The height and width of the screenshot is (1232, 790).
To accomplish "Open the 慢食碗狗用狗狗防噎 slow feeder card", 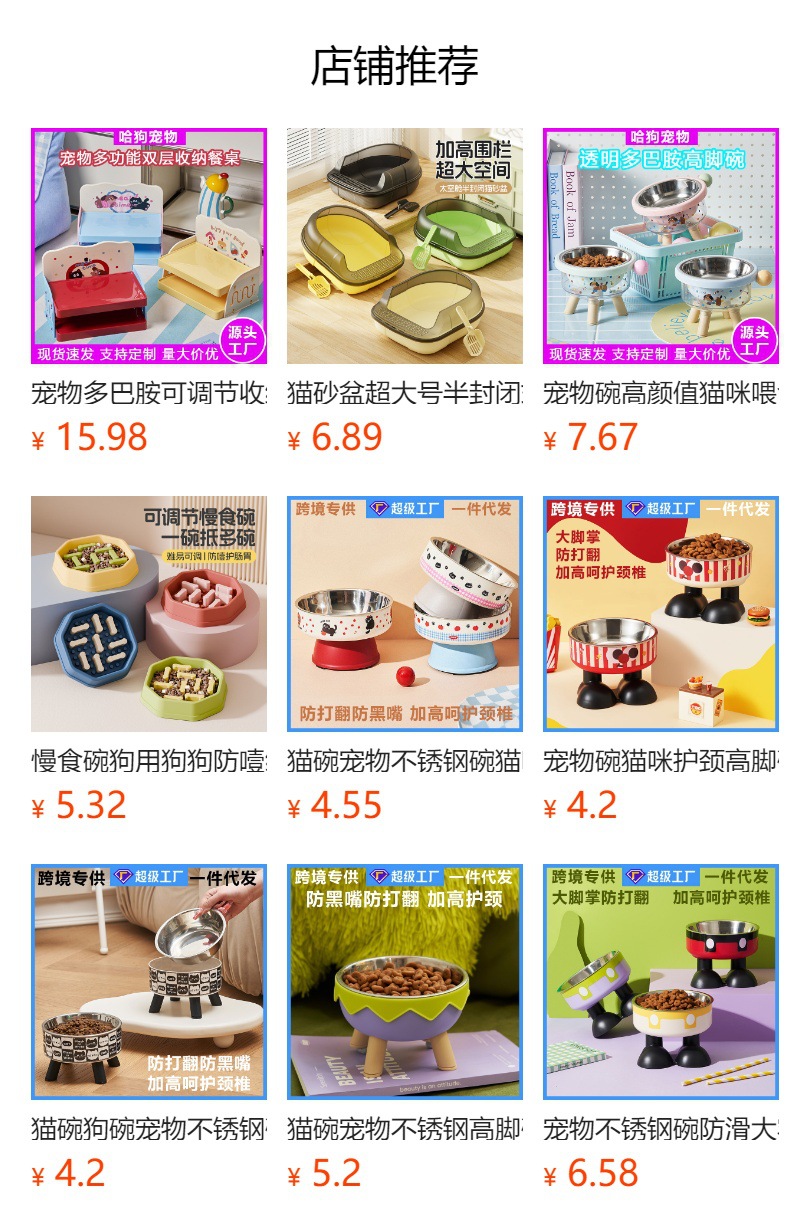I will [149, 659].
